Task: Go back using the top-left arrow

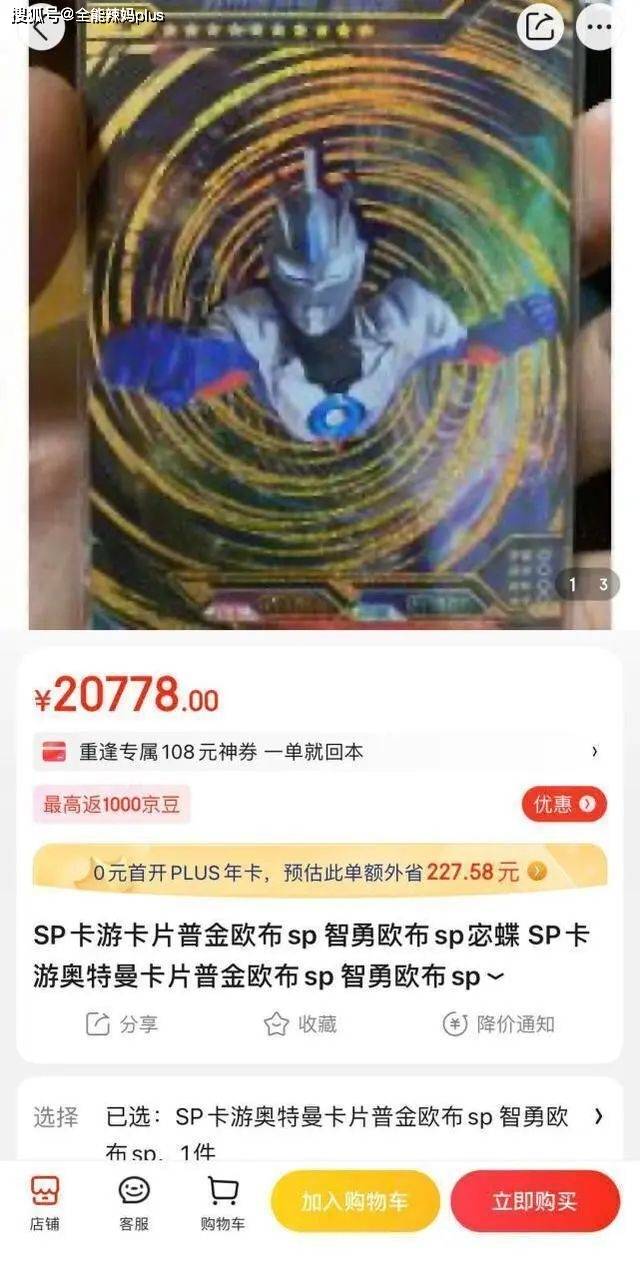Action: tap(38, 28)
